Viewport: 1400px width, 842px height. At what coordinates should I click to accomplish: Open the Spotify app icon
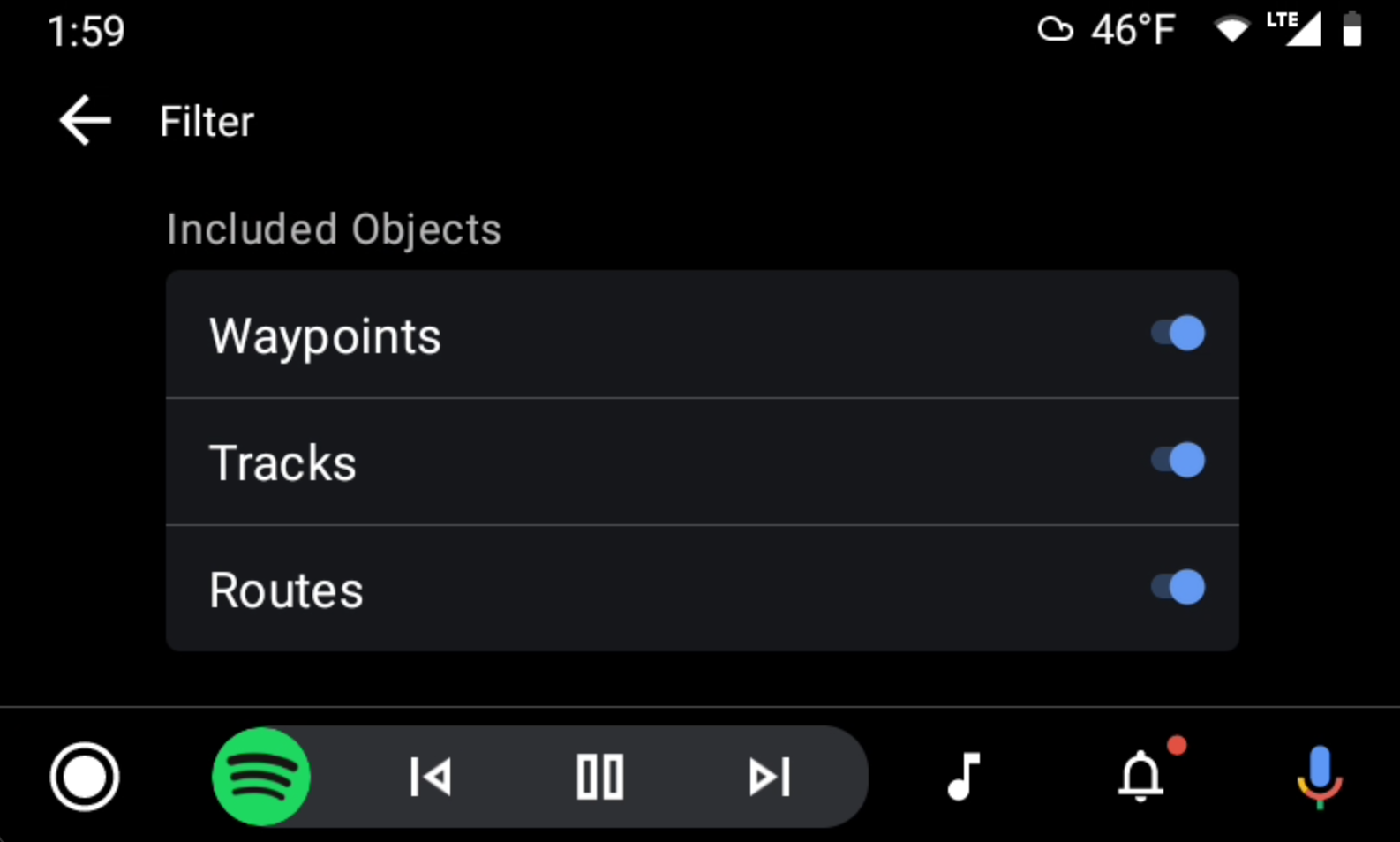pos(261,777)
